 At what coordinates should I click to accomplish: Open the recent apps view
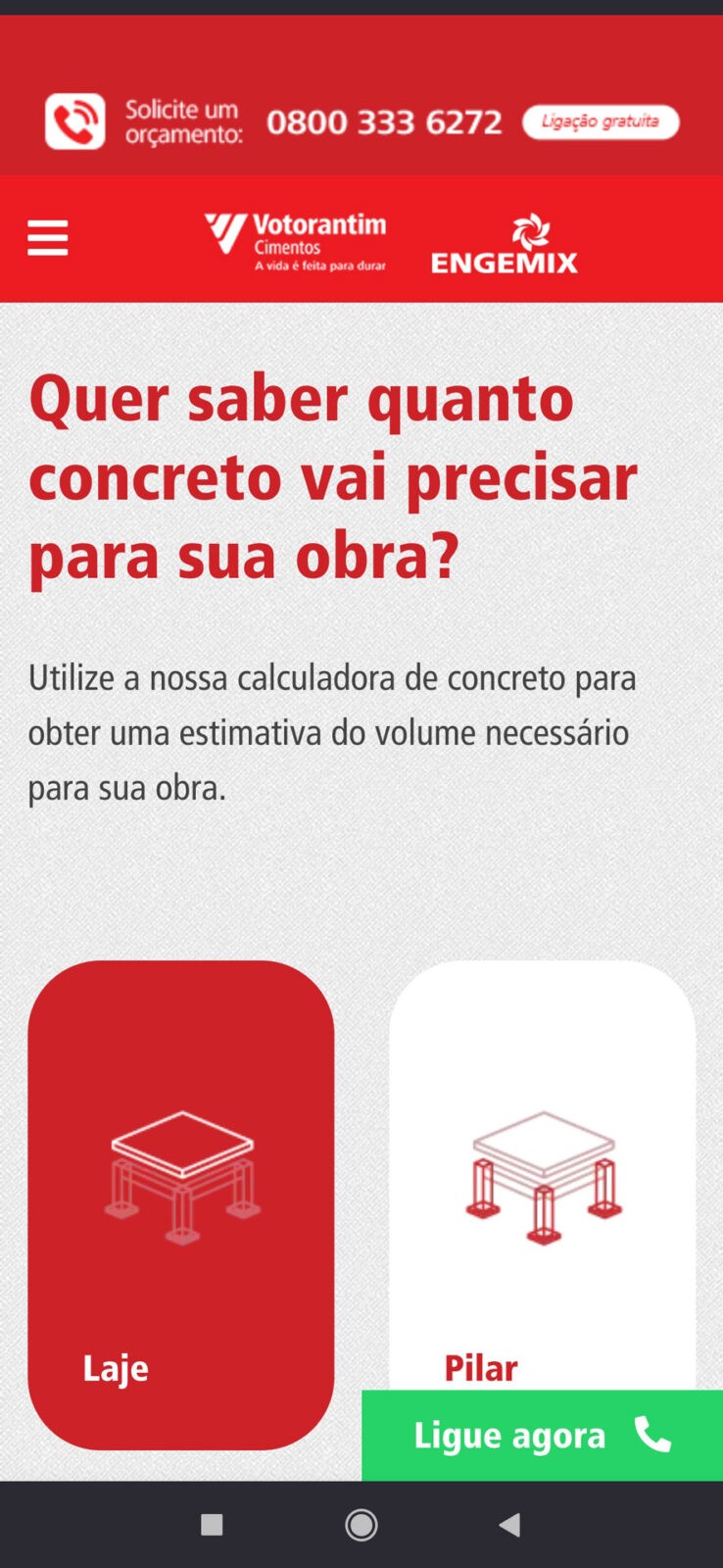pos(212,1525)
